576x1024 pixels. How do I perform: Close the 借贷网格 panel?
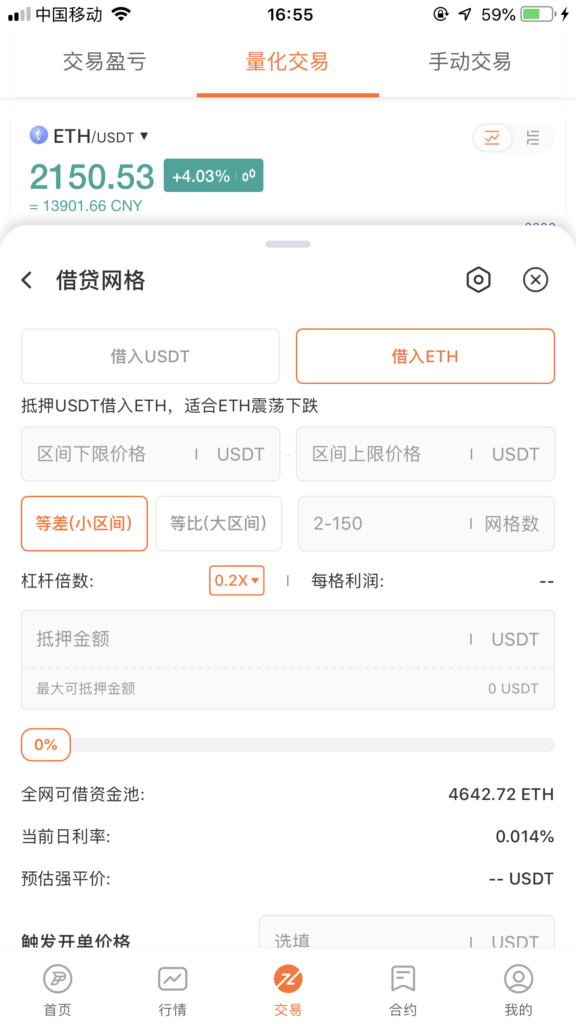point(535,280)
